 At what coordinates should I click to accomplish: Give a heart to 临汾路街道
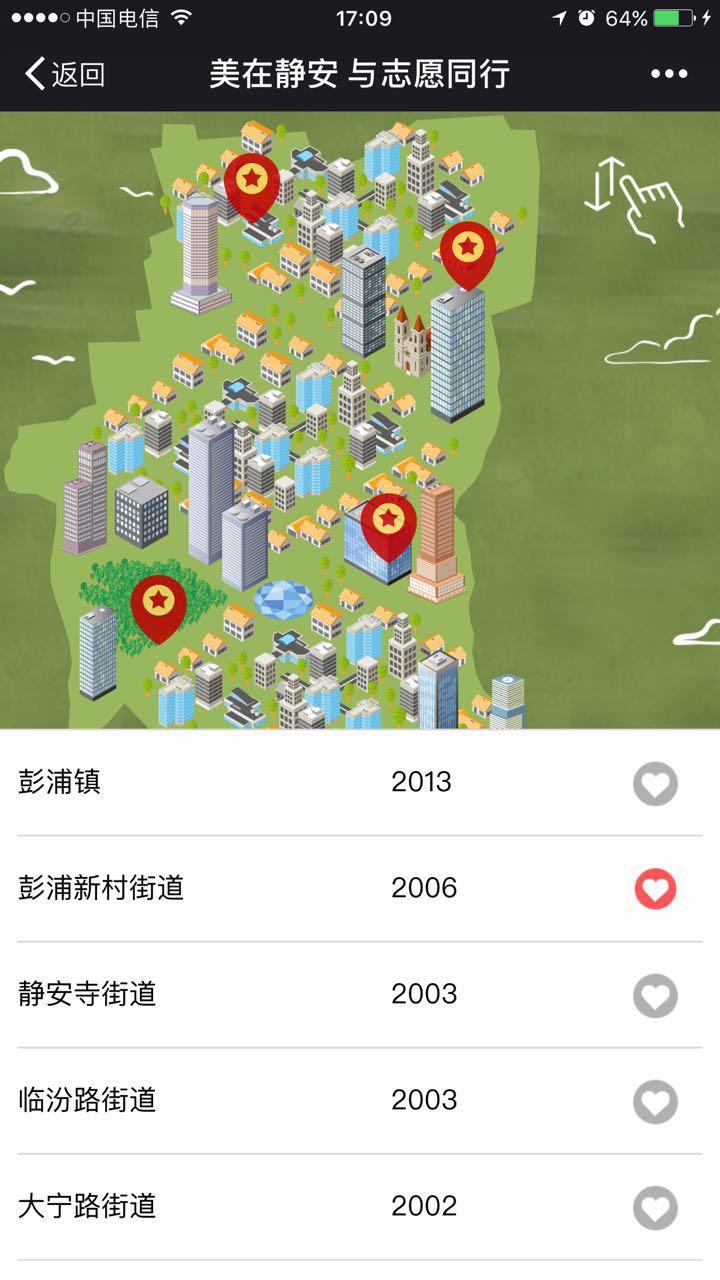[655, 1101]
